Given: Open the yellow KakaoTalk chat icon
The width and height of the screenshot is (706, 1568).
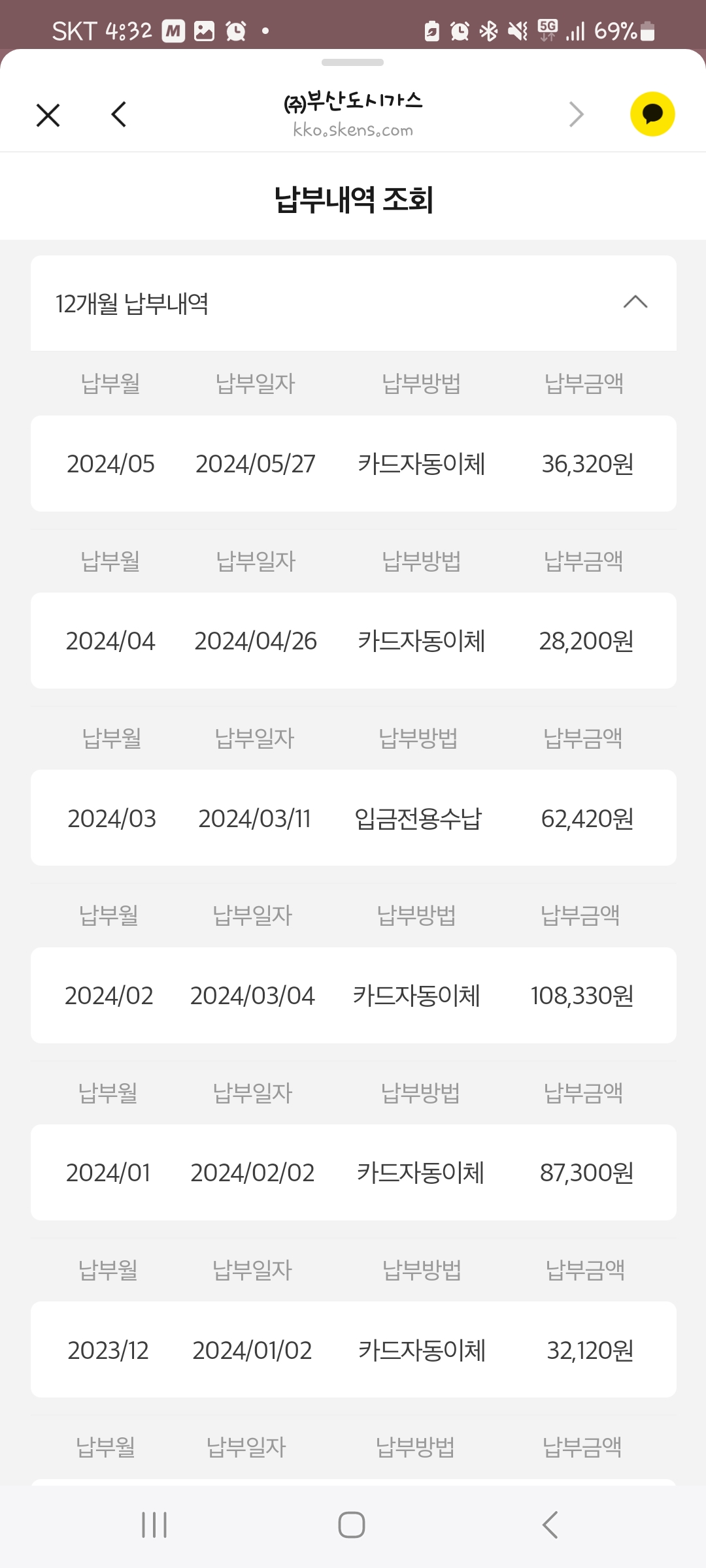Looking at the screenshot, I should click(x=652, y=114).
